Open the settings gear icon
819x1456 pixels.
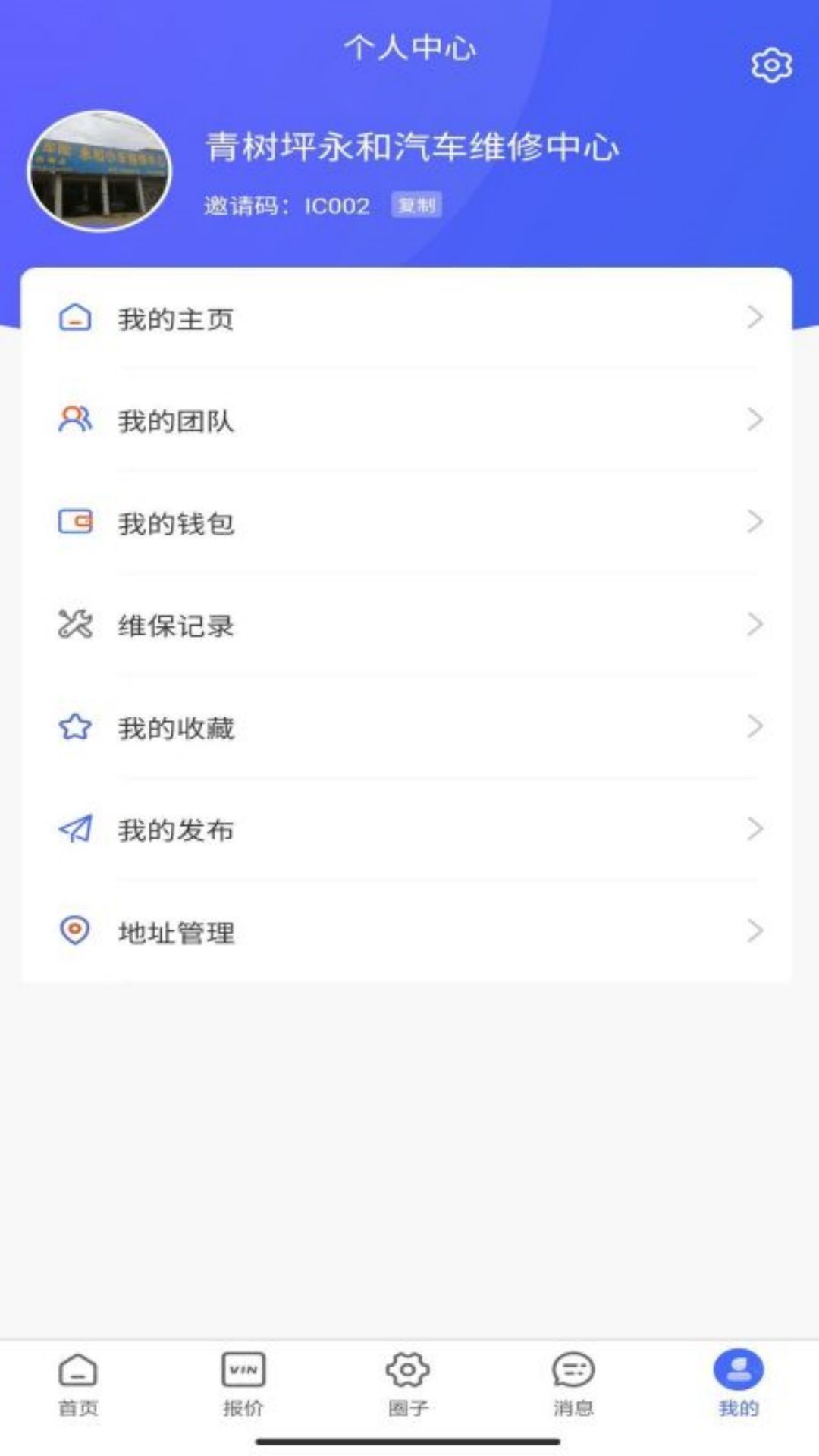click(771, 66)
